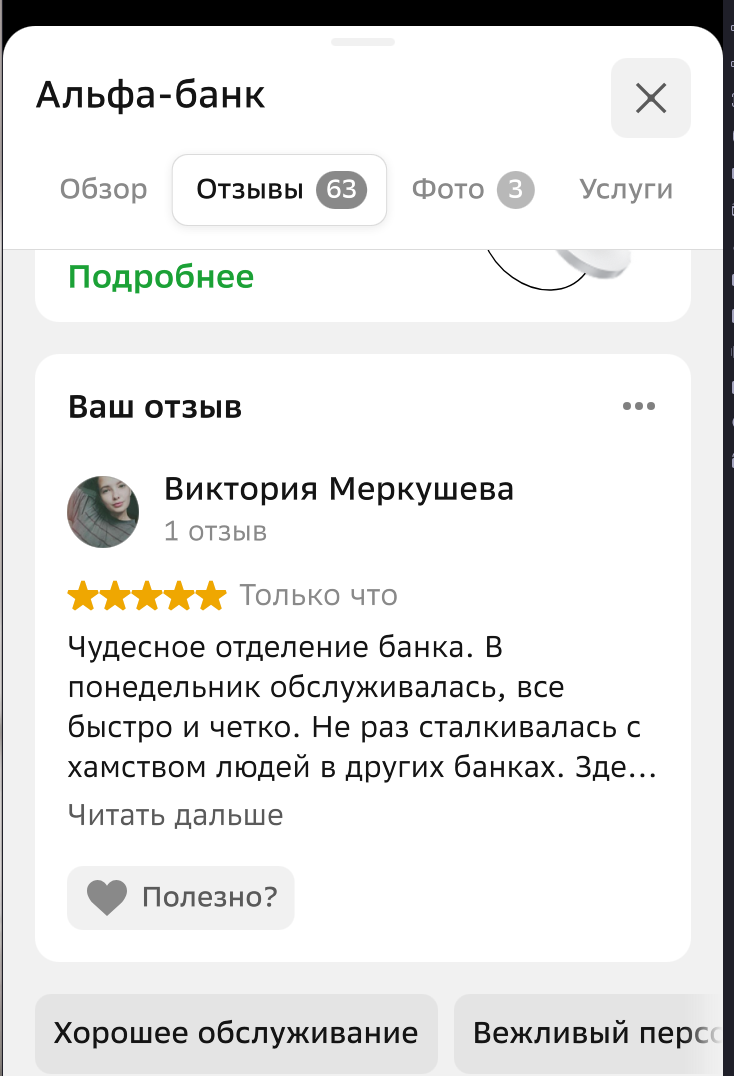Filter reviews by Хорошее обслуживание
The width and height of the screenshot is (734, 1076).
[236, 1033]
